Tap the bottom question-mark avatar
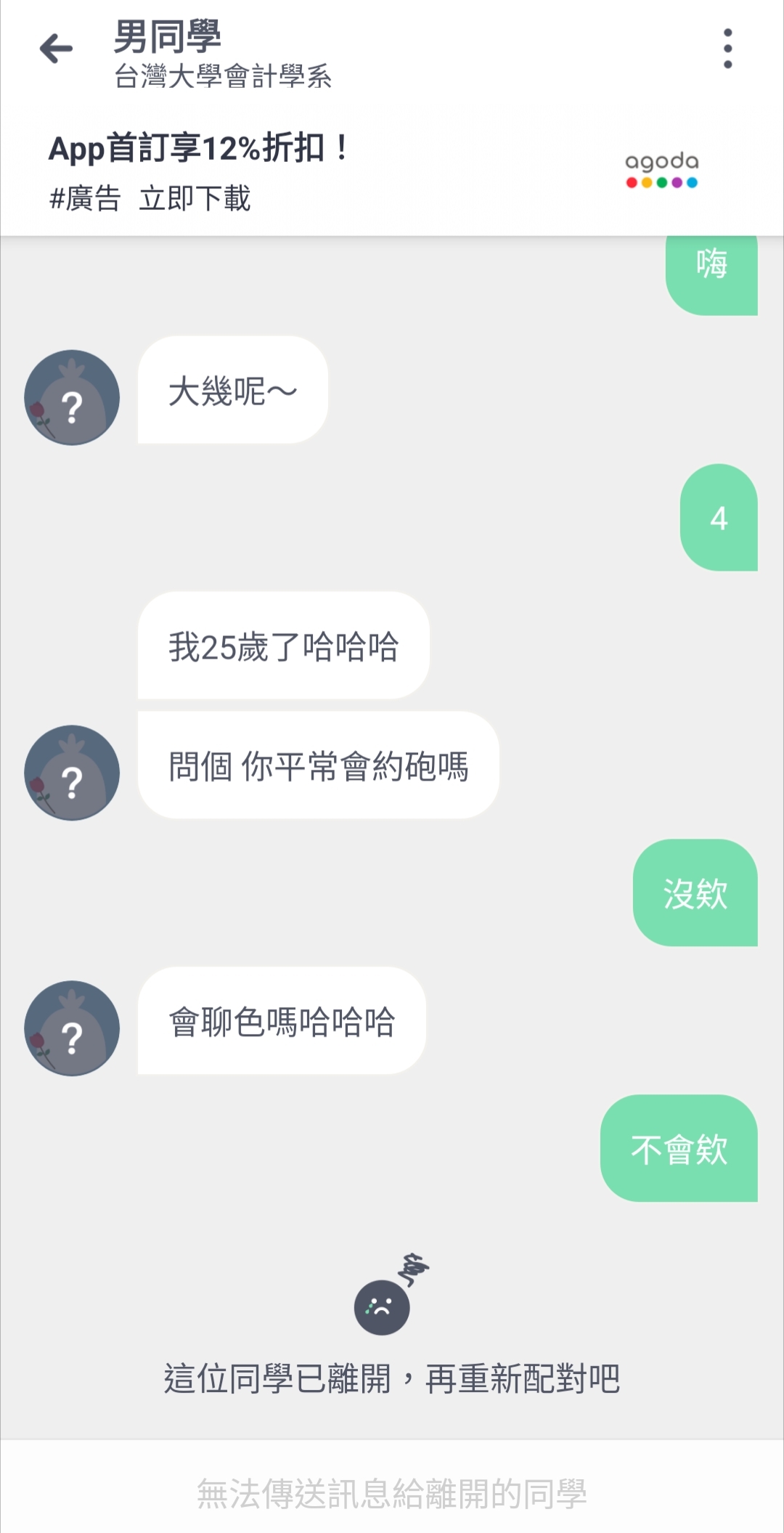The height and width of the screenshot is (1533, 784). (x=71, y=1028)
